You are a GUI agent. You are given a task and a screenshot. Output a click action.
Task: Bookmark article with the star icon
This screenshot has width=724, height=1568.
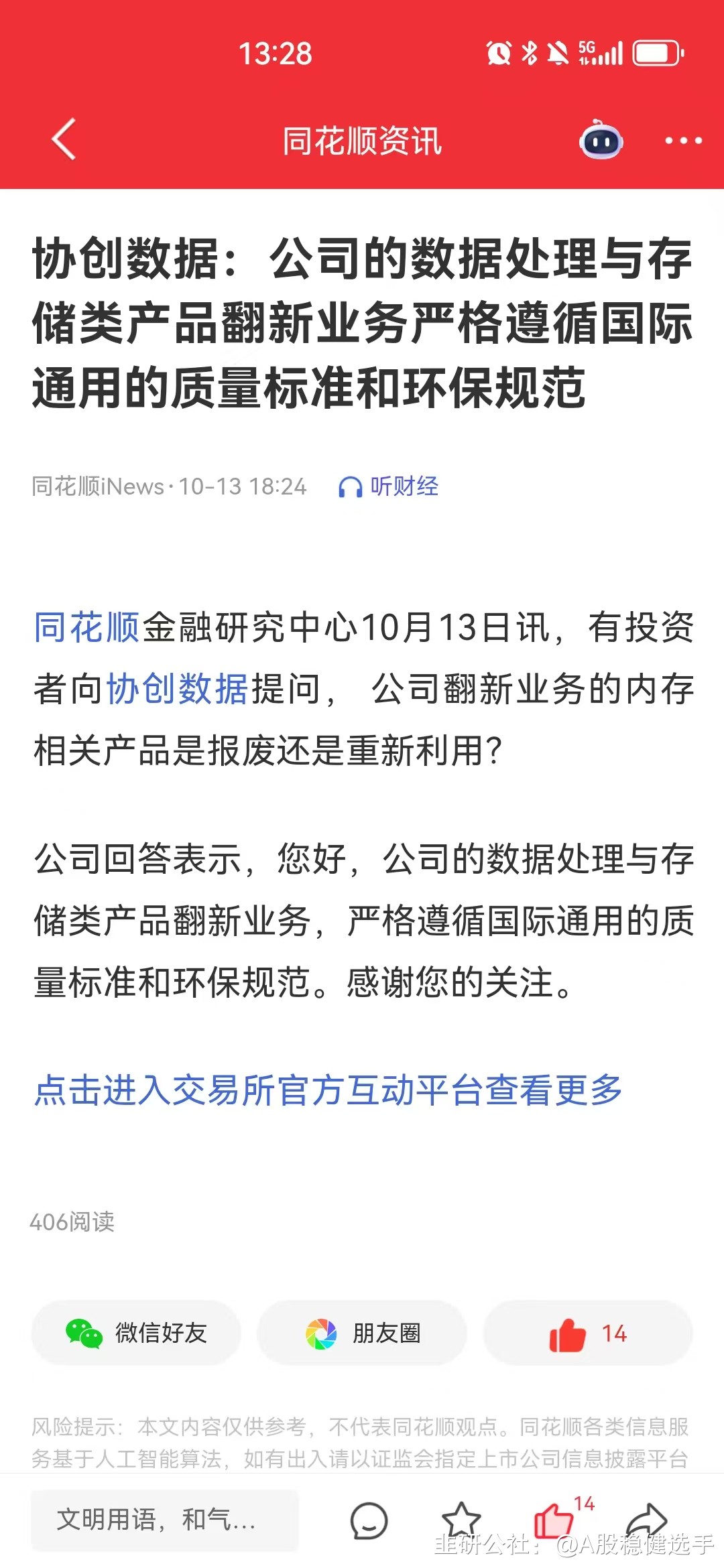pyautogui.click(x=461, y=1519)
